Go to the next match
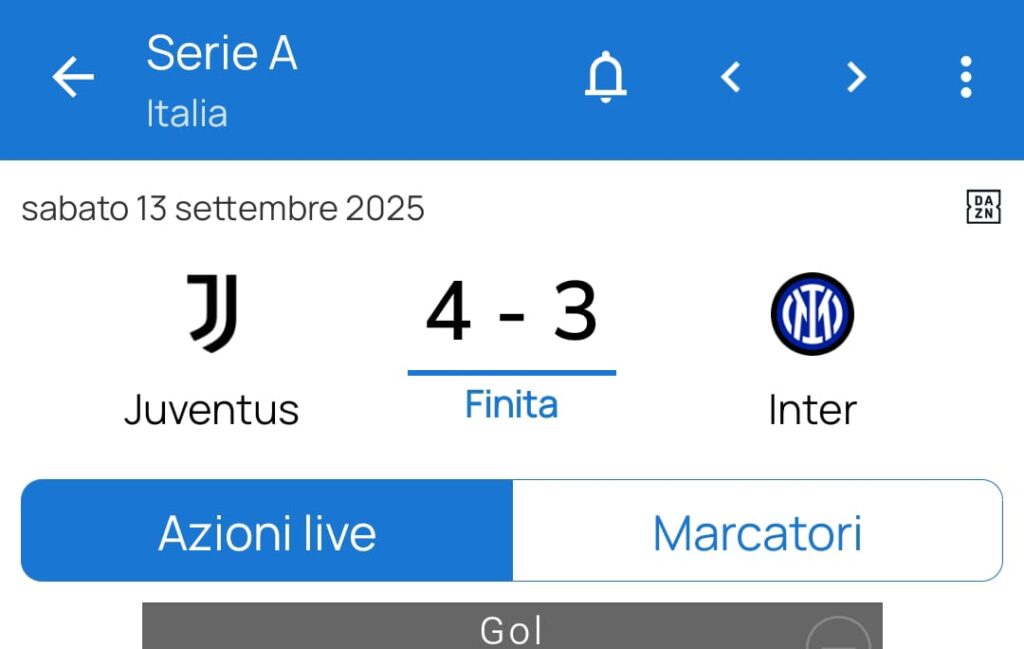1024x649 pixels. pos(856,77)
